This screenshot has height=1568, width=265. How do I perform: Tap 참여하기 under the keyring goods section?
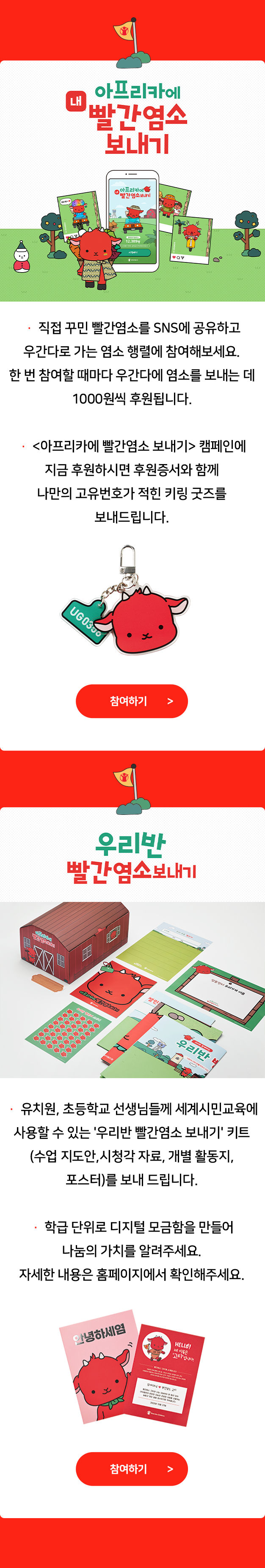point(132,701)
